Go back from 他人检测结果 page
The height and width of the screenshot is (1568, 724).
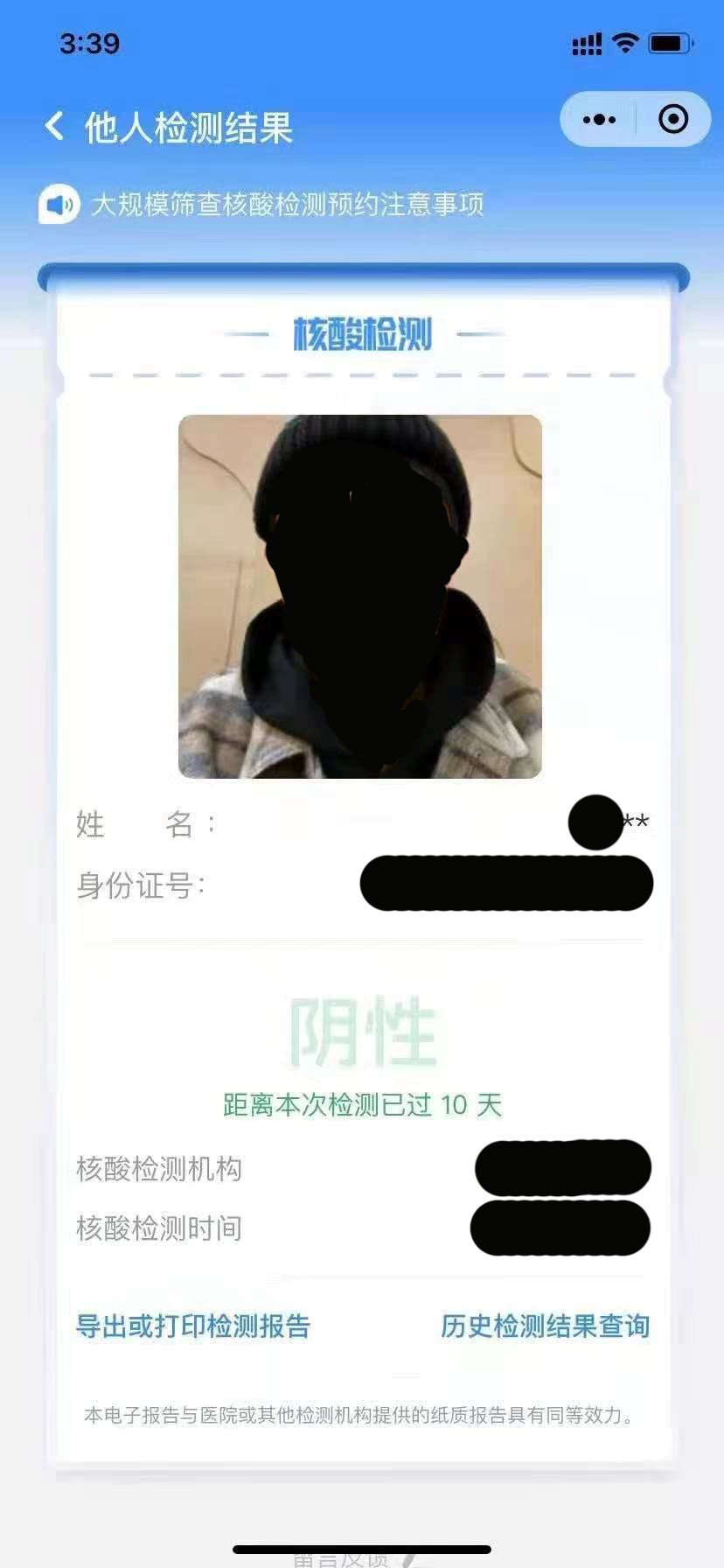tap(54, 127)
